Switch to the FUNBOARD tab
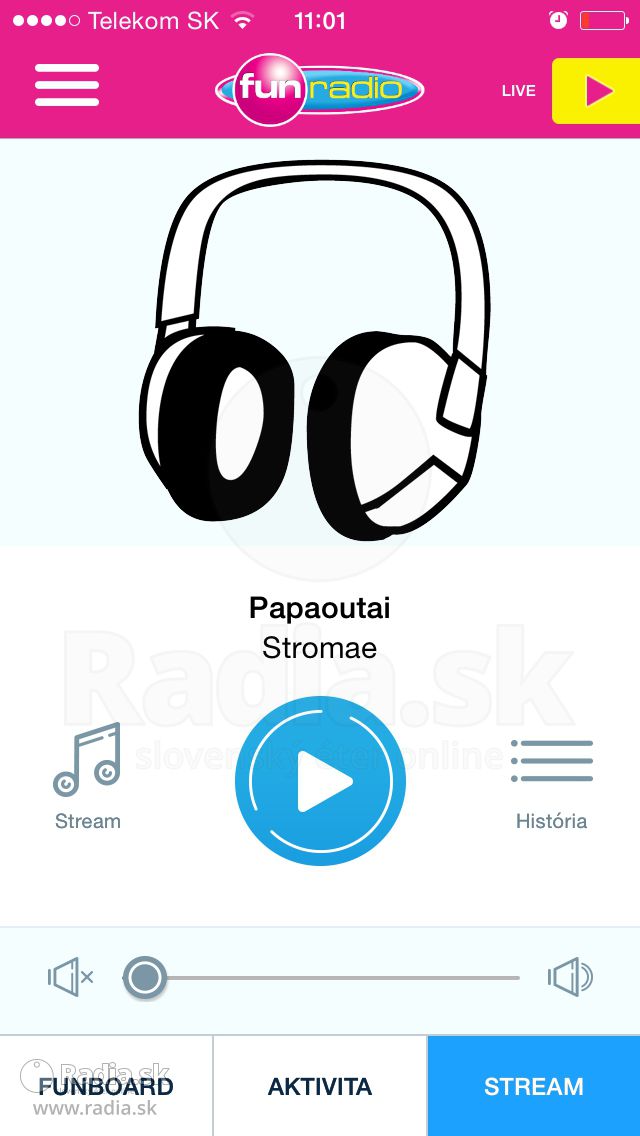 point(106,1086)
